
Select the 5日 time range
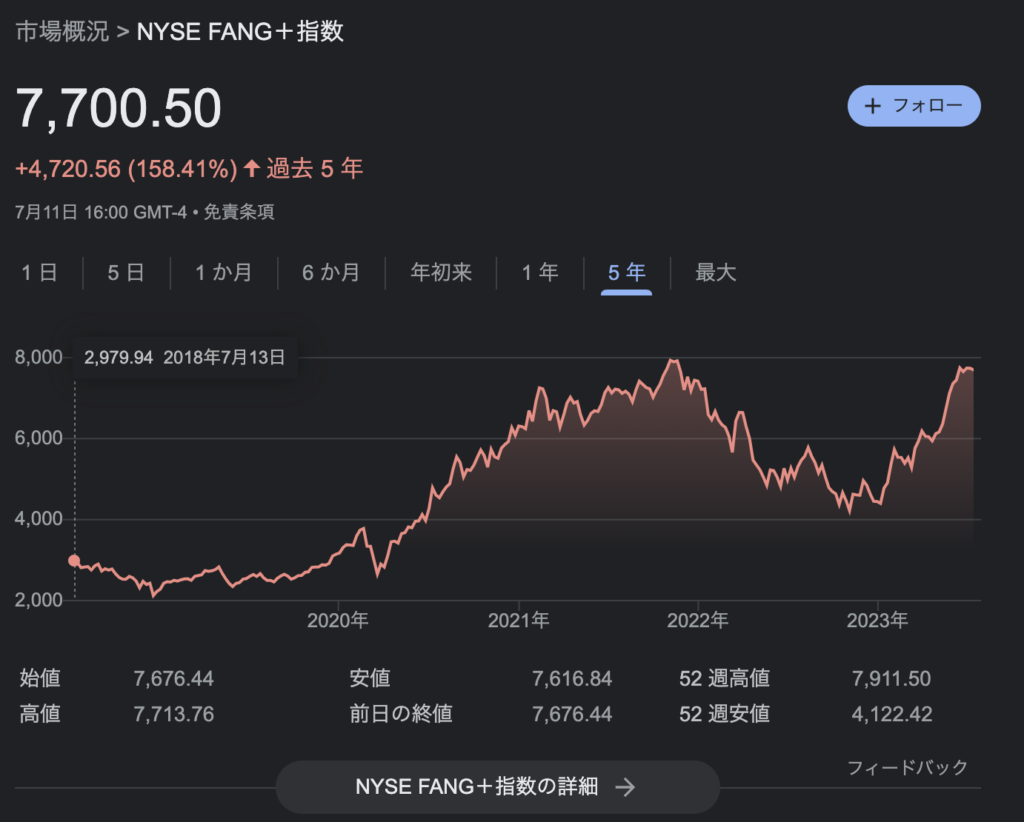125,272
